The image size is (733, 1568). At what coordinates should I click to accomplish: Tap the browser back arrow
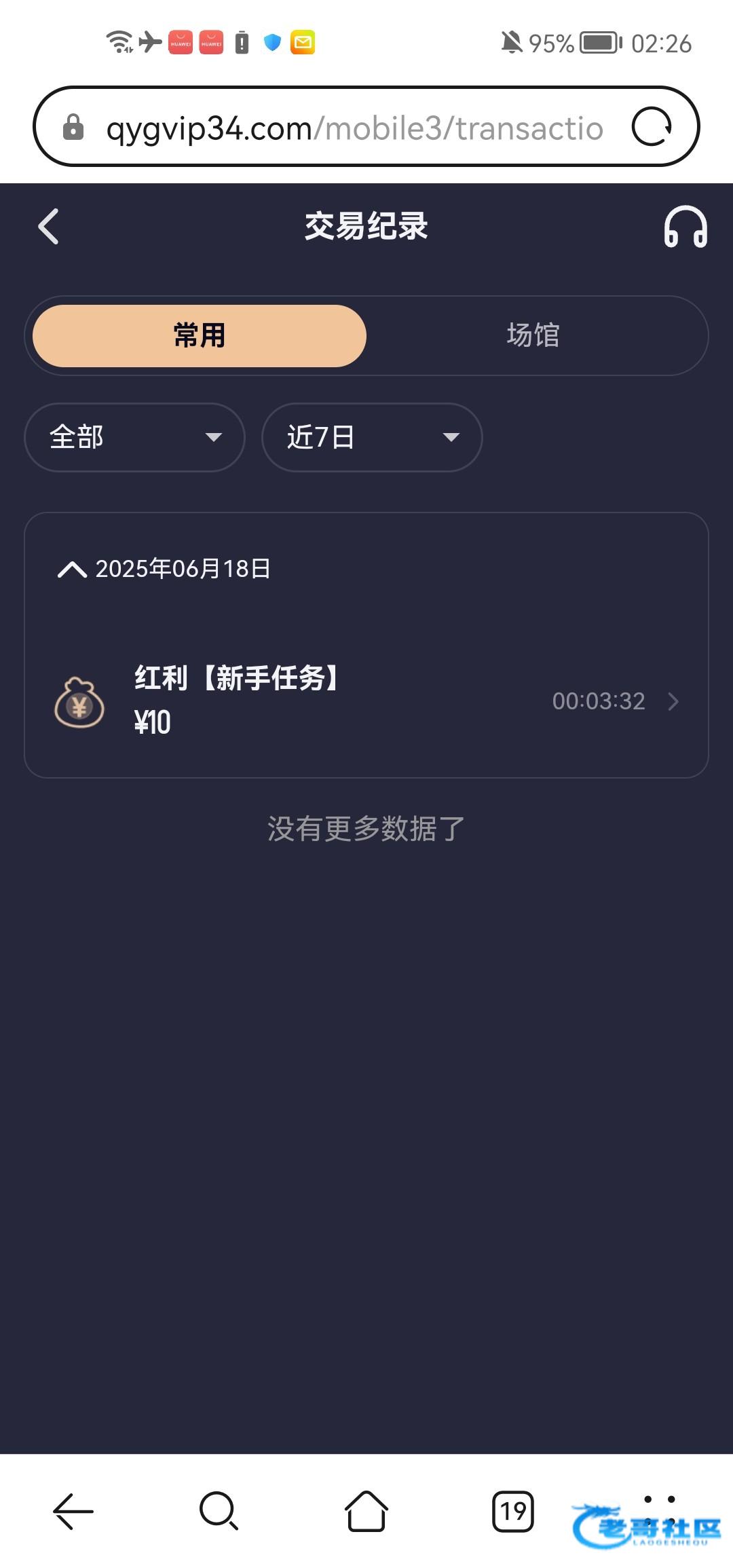point(73,1511)
